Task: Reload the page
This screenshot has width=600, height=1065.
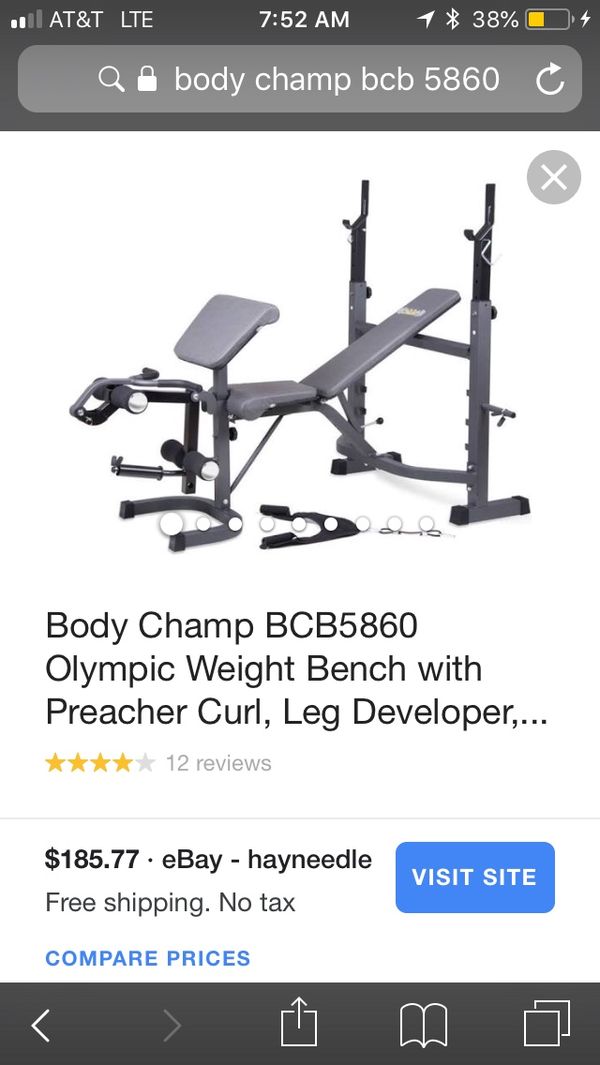Action: point(549,79)
